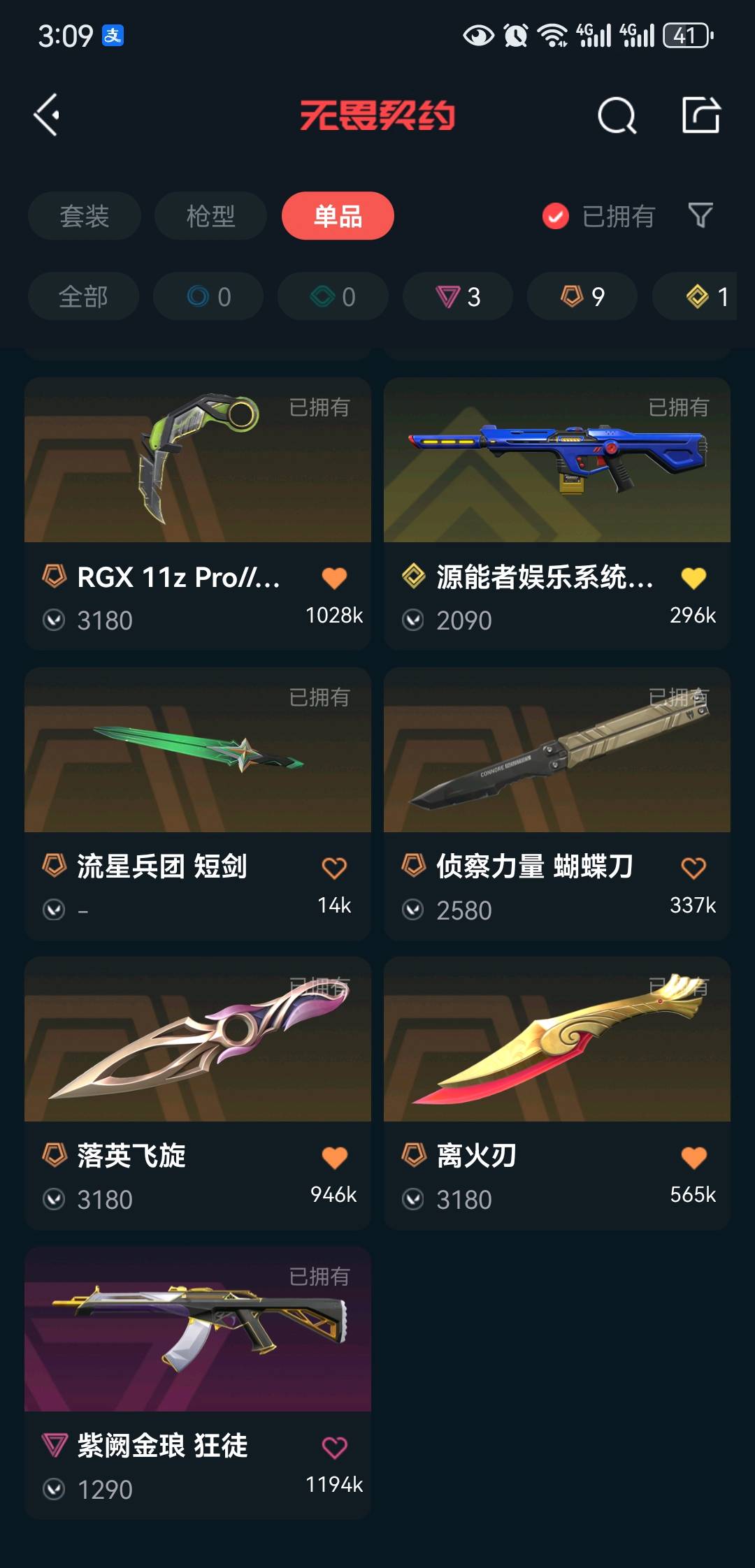755x1568 pixels.
Task: Like the 侦察力量 蝴蝶刀 item
Action: point(693,868)
